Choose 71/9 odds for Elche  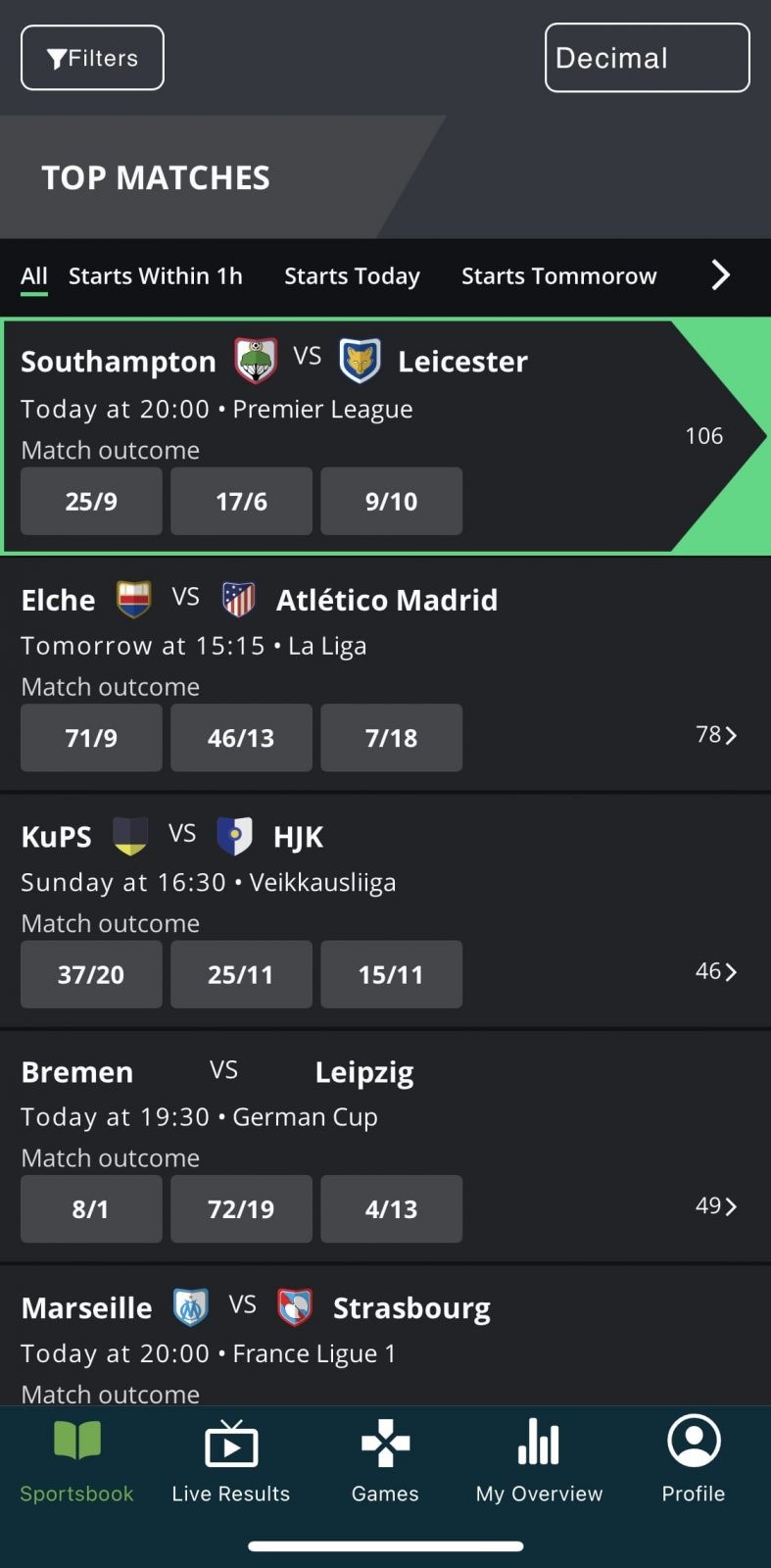(x=91, y=738)
